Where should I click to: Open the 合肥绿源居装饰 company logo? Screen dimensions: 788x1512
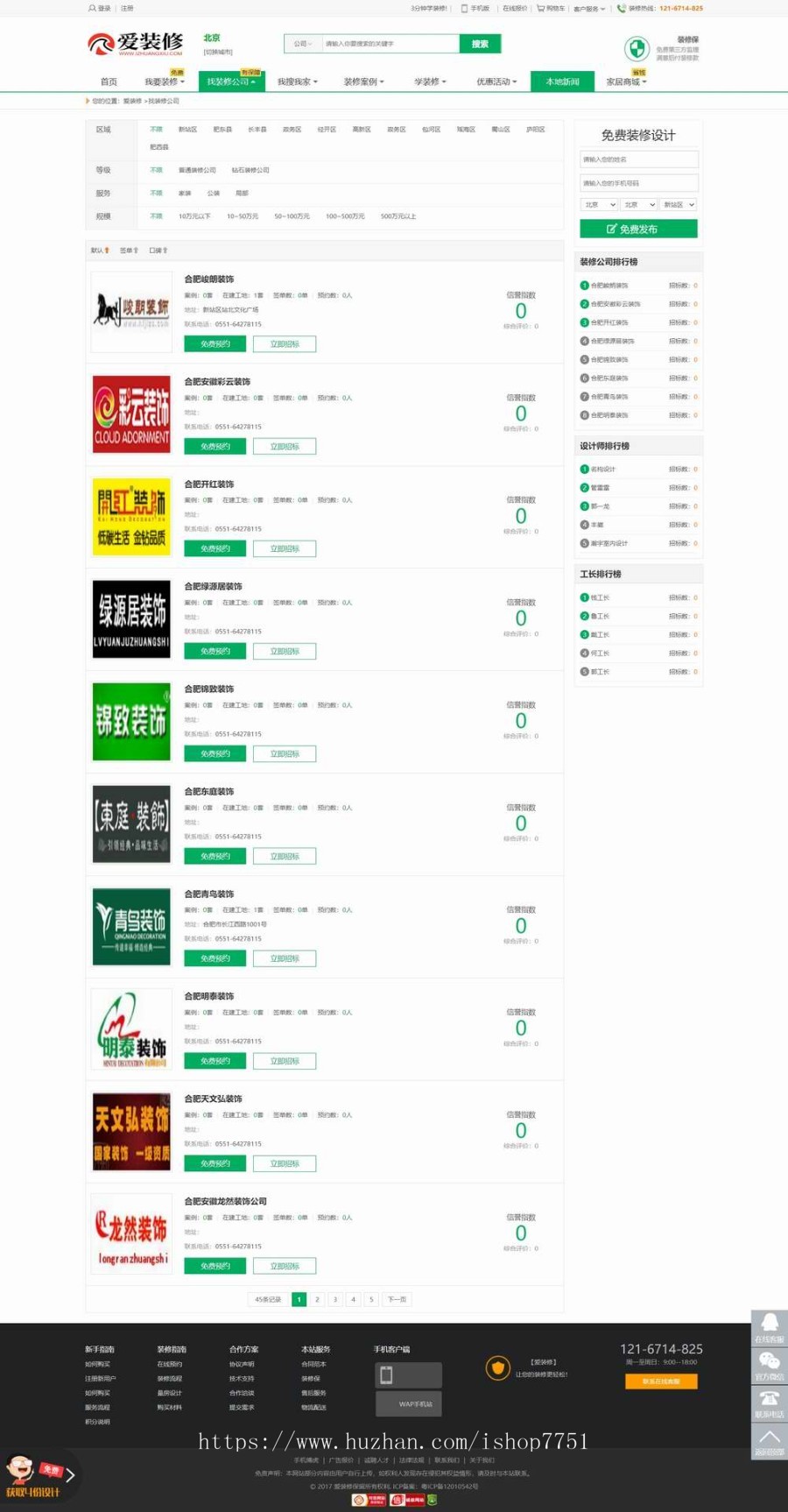[132, 618]
